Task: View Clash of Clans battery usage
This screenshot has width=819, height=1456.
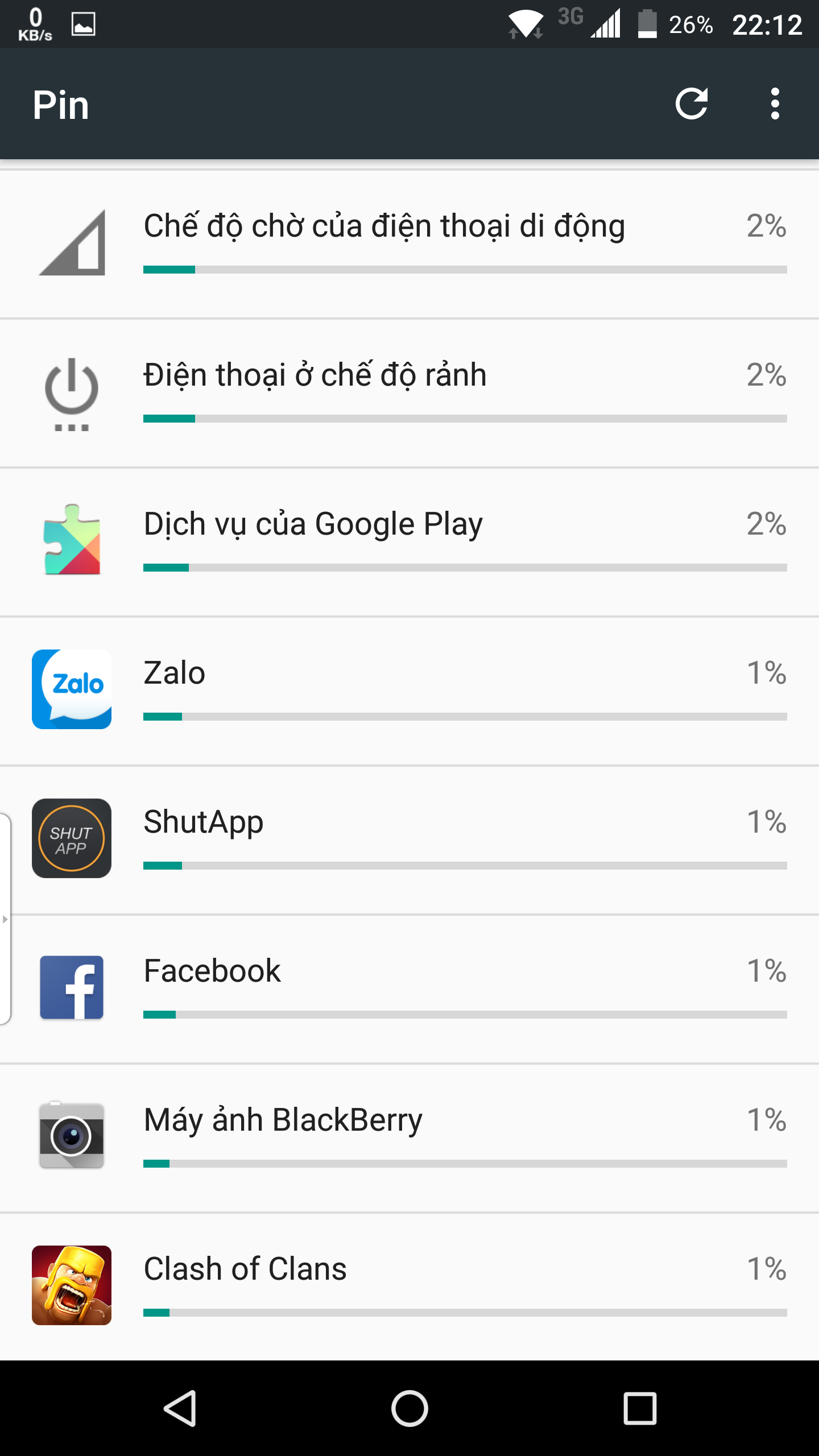Action: click(x=409, y=1287)
